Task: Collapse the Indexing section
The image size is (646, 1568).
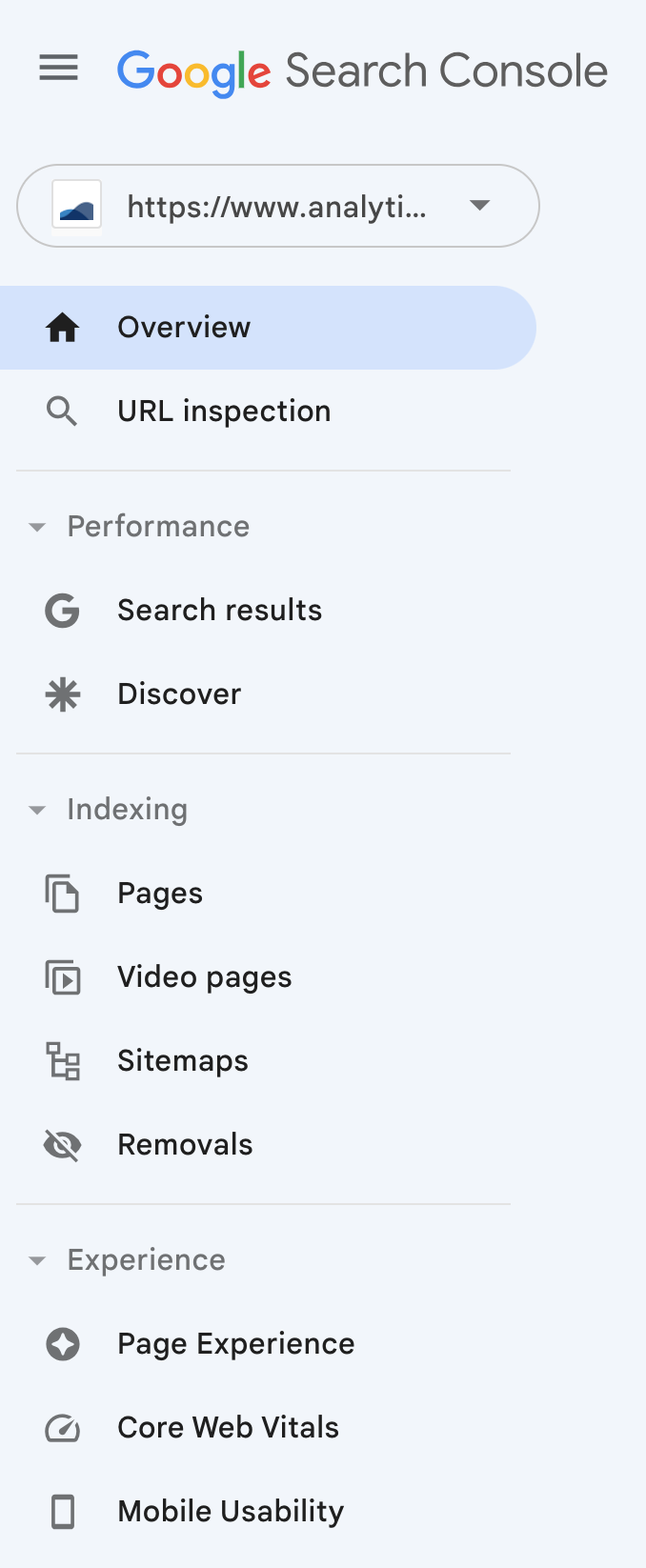Action: [x=37, y=810]
